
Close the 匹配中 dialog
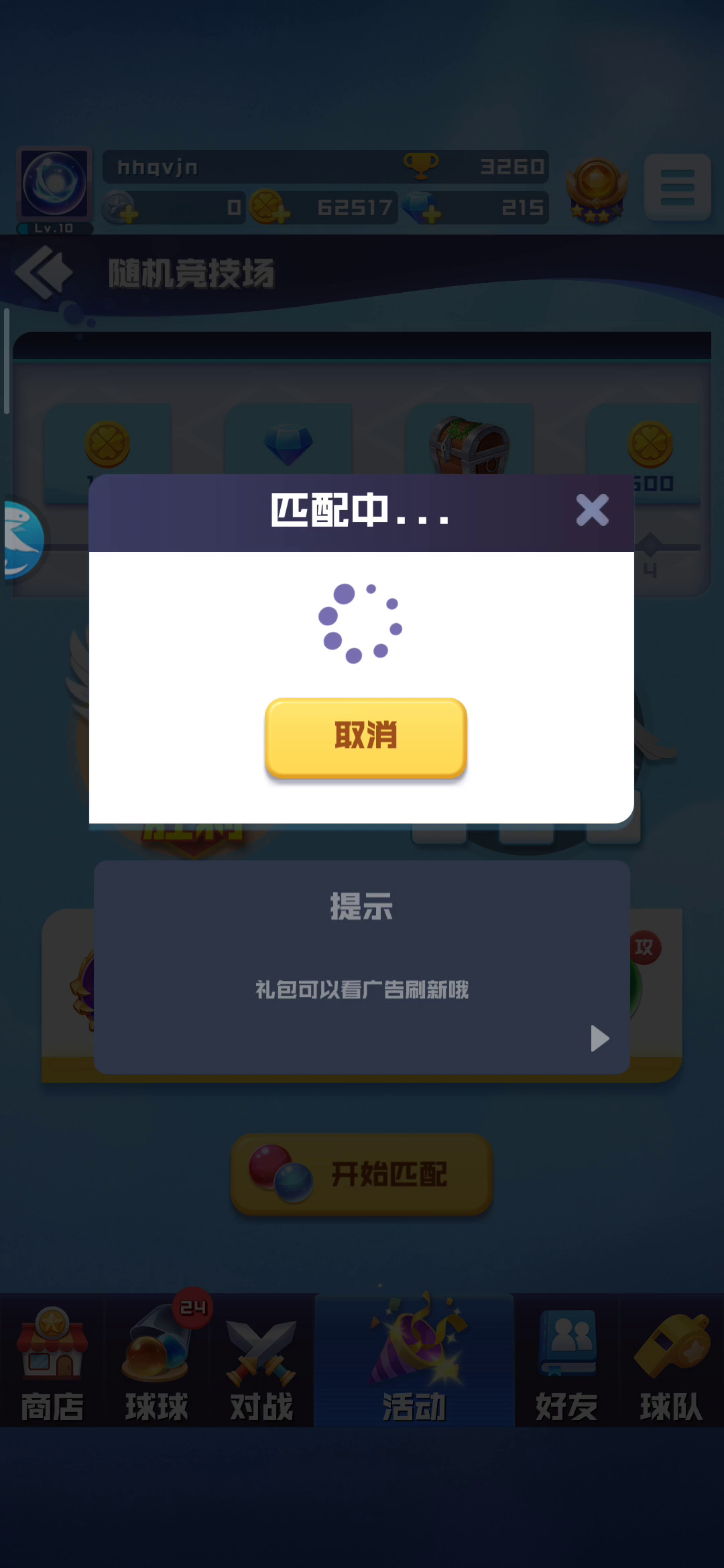point(593,511)
